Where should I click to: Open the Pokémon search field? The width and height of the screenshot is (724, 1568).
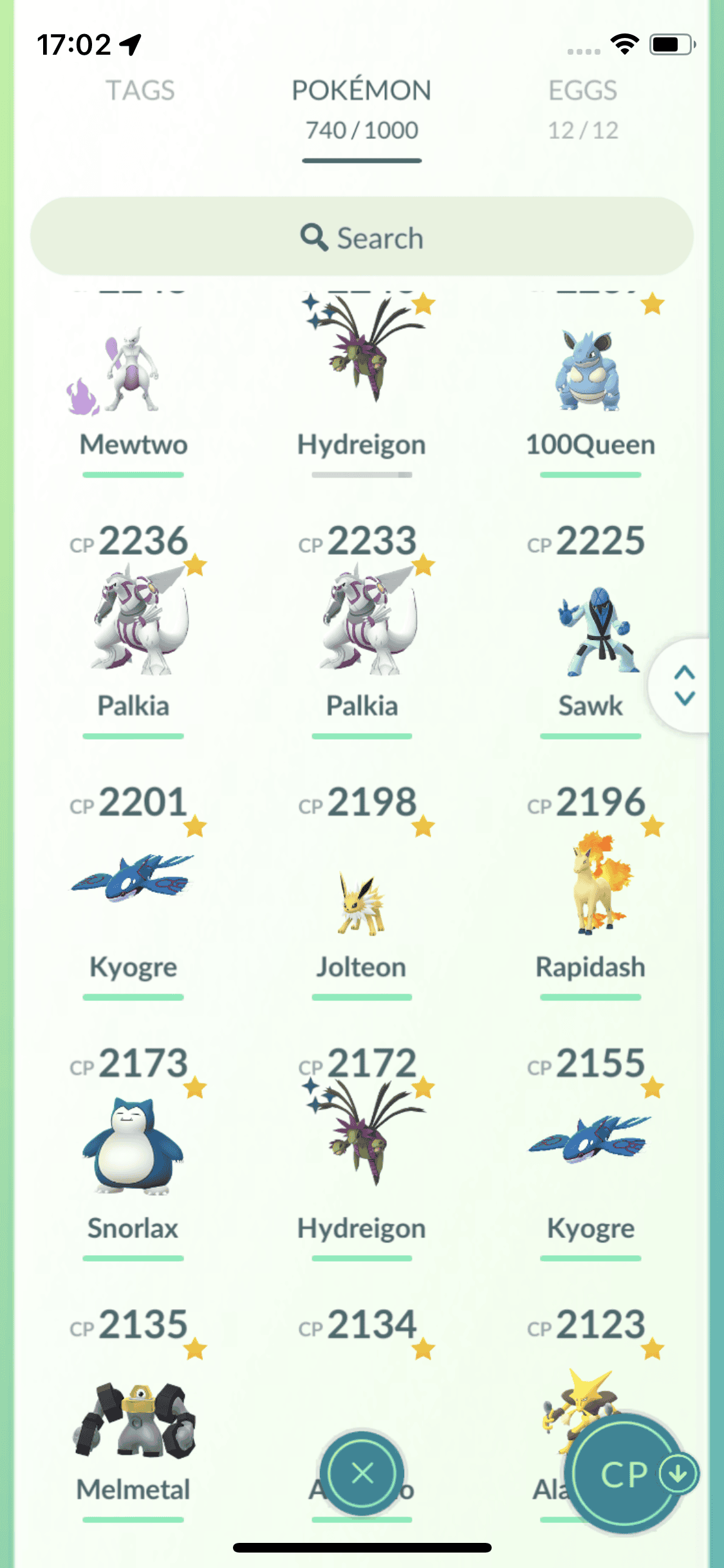coord(362,238)
